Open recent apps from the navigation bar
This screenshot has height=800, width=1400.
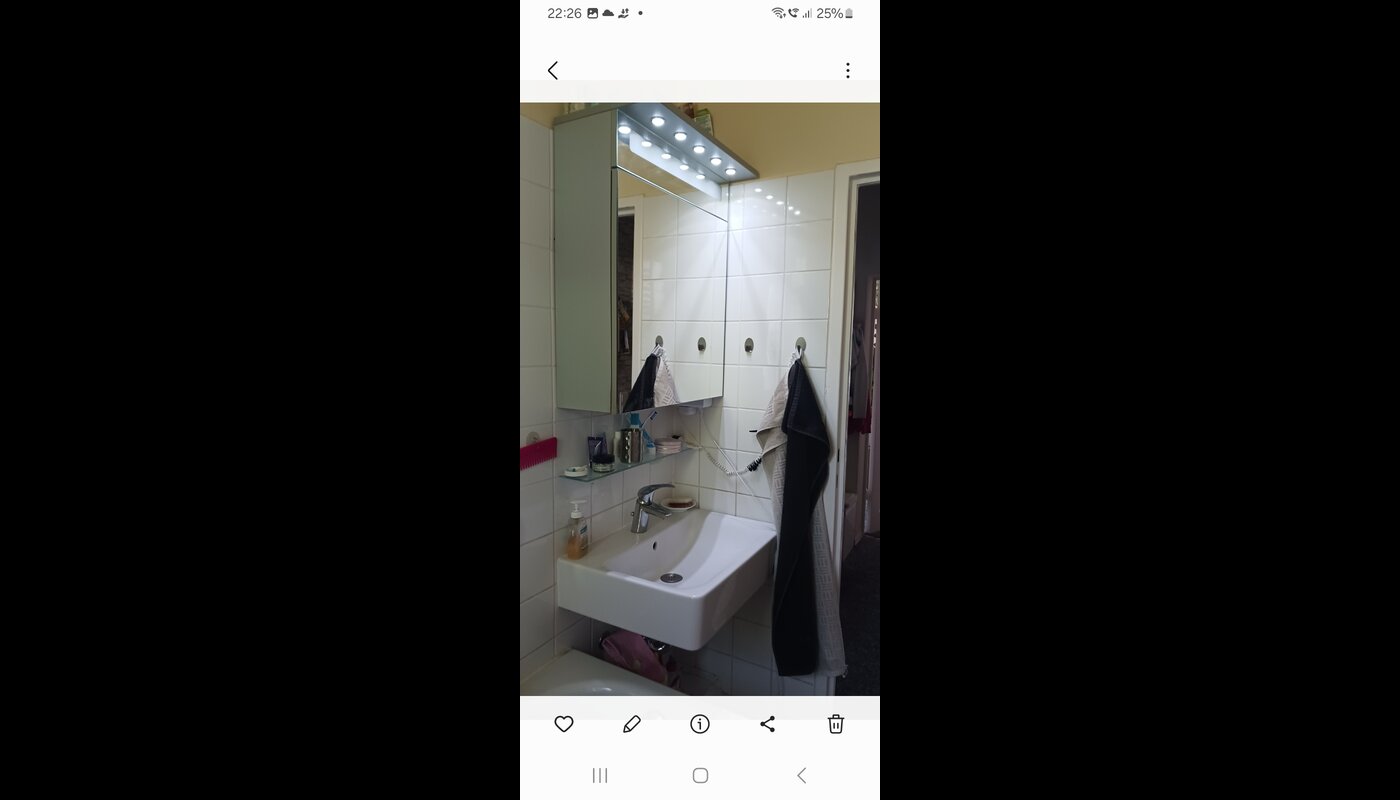coord(600,775)
